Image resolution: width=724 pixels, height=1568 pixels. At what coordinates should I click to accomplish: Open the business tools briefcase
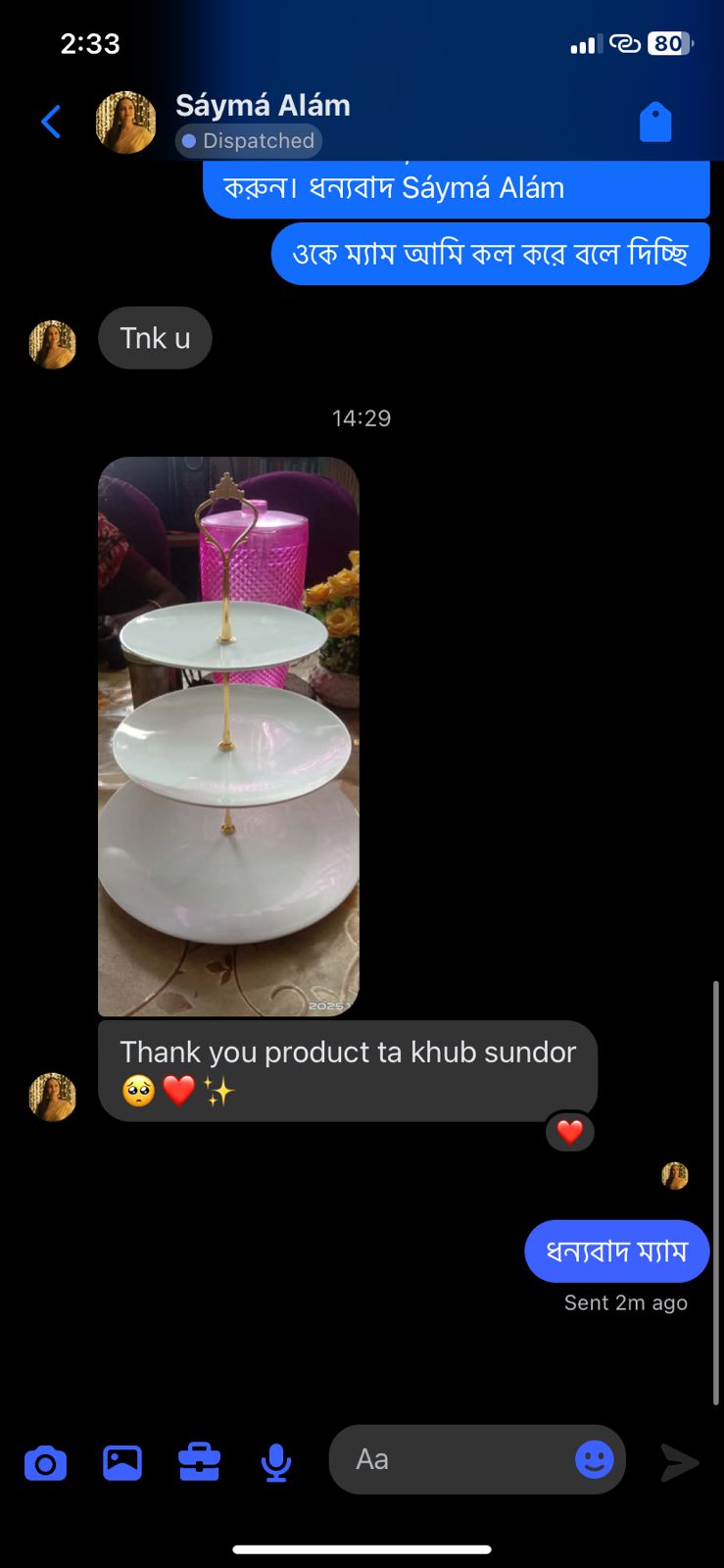click(x=199, y=1462)
